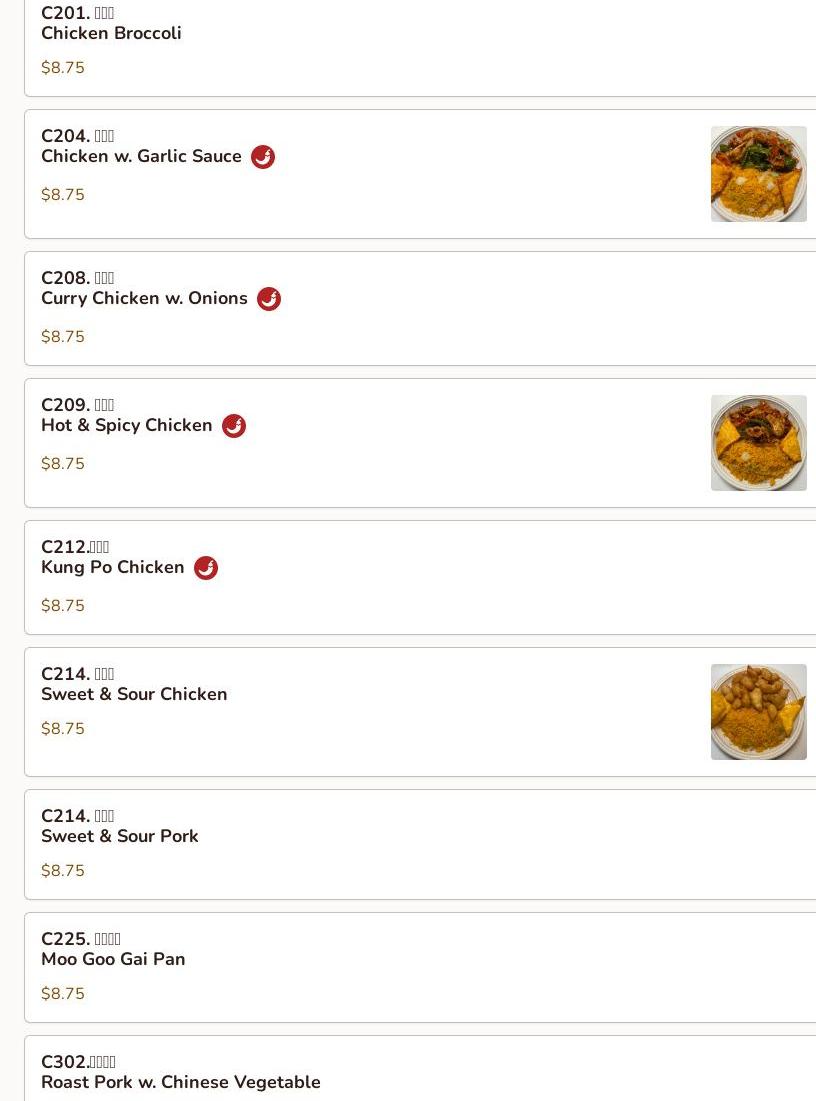The width and height of the screenshot is (816, 1101).
Task: Select Roast Pork w. Chinese Vegetable
Action: [x=181, y=1082]
